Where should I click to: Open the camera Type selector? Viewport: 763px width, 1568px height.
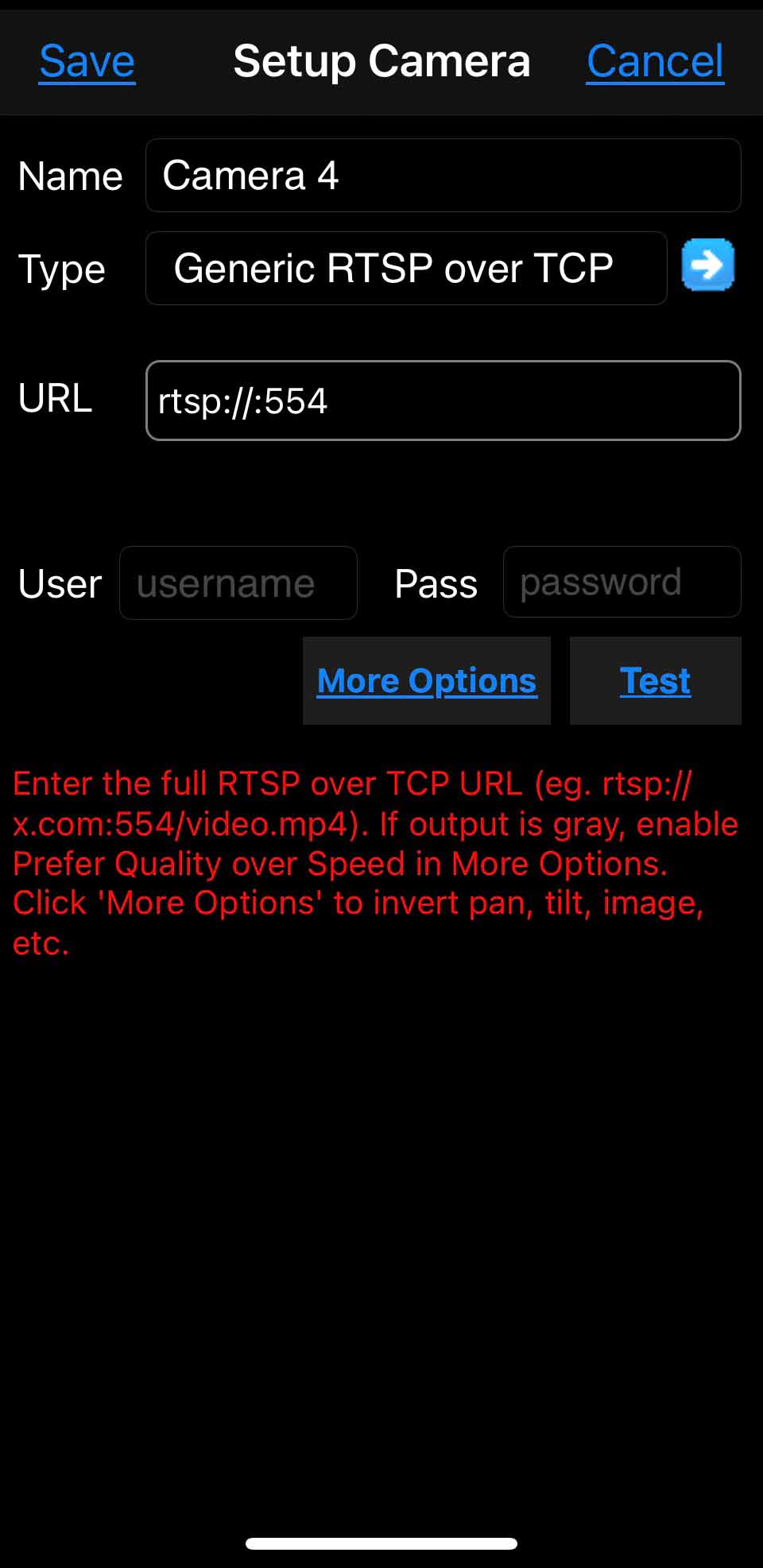[405, 269]
